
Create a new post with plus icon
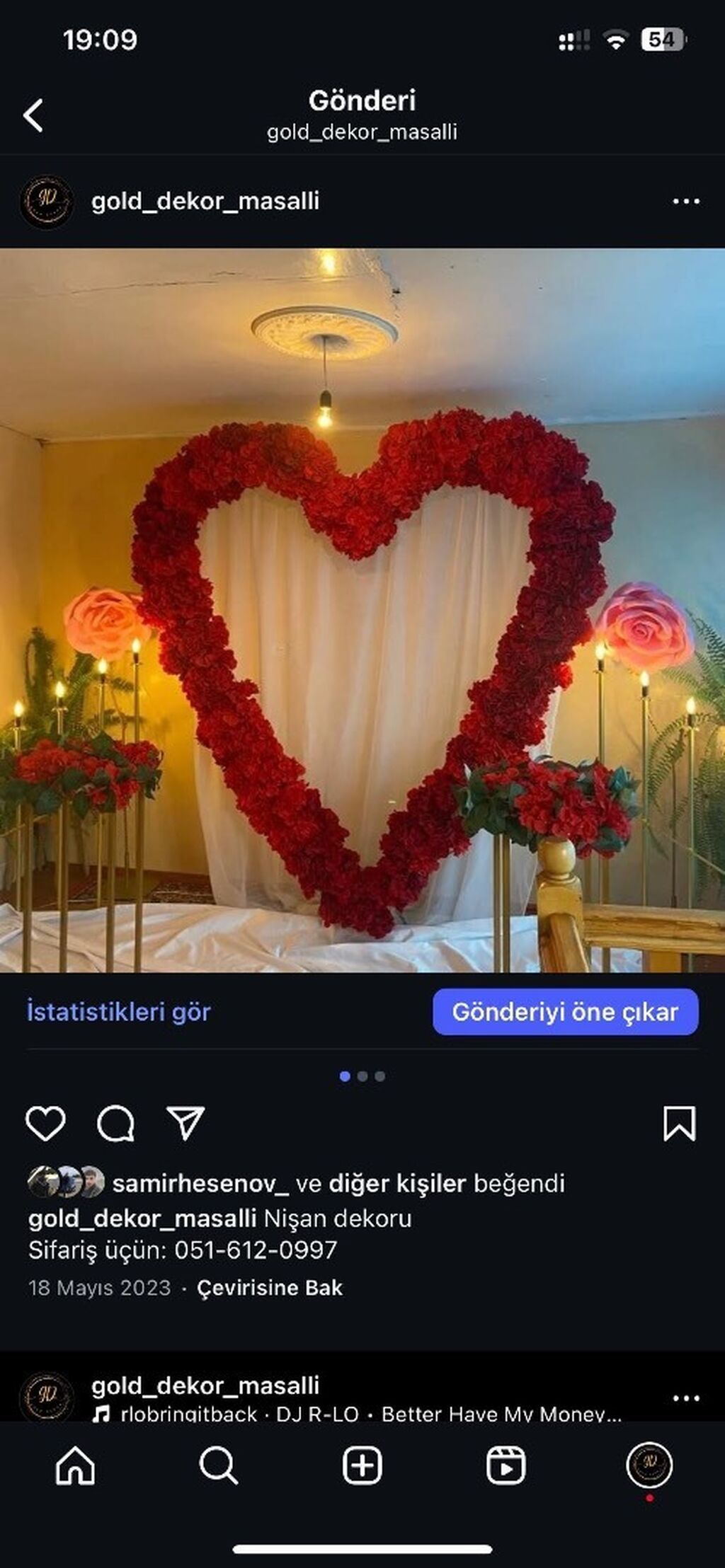[362, 1465]
